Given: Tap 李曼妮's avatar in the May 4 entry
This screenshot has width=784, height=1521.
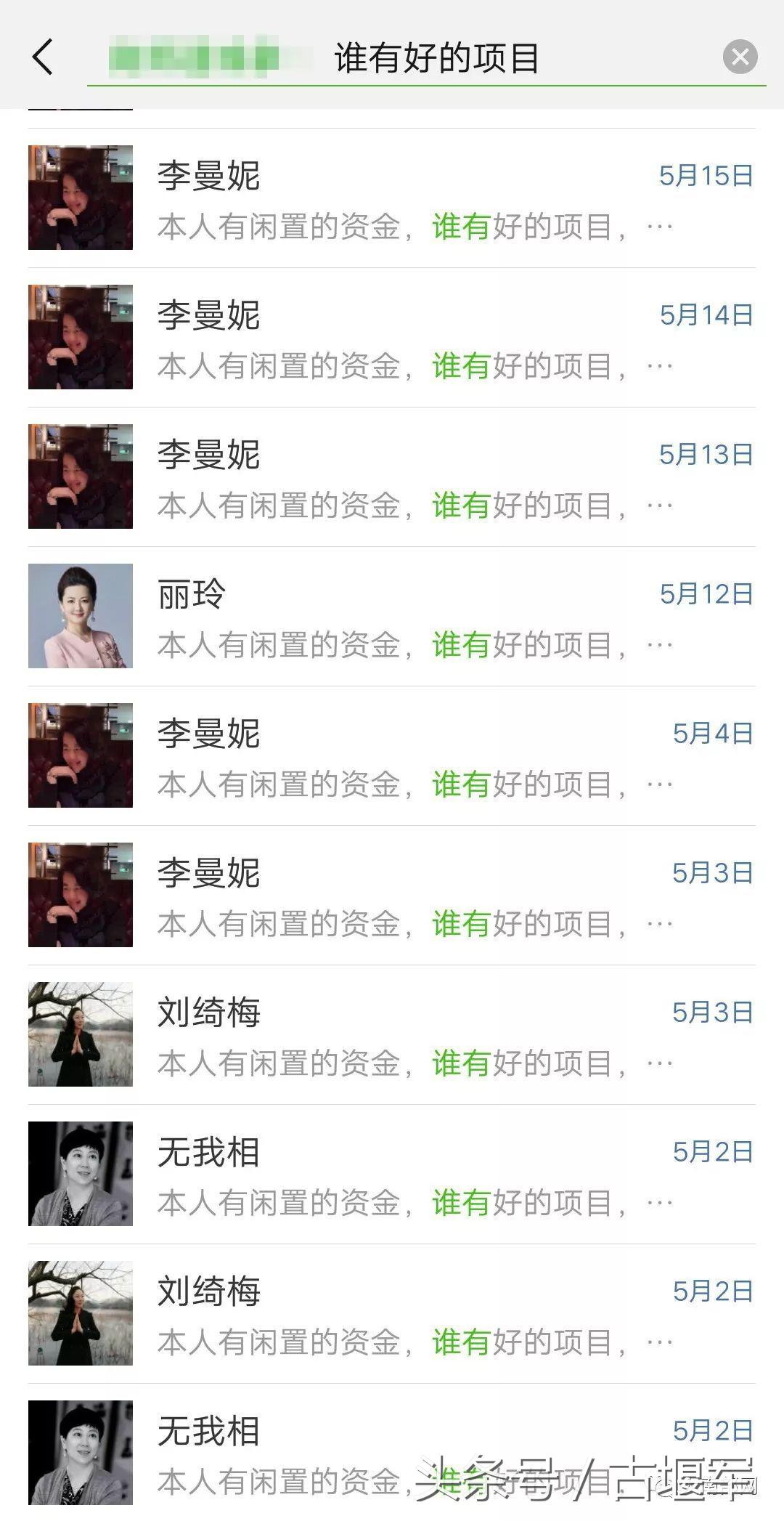Looking at the screenshot, I should 80,755.
